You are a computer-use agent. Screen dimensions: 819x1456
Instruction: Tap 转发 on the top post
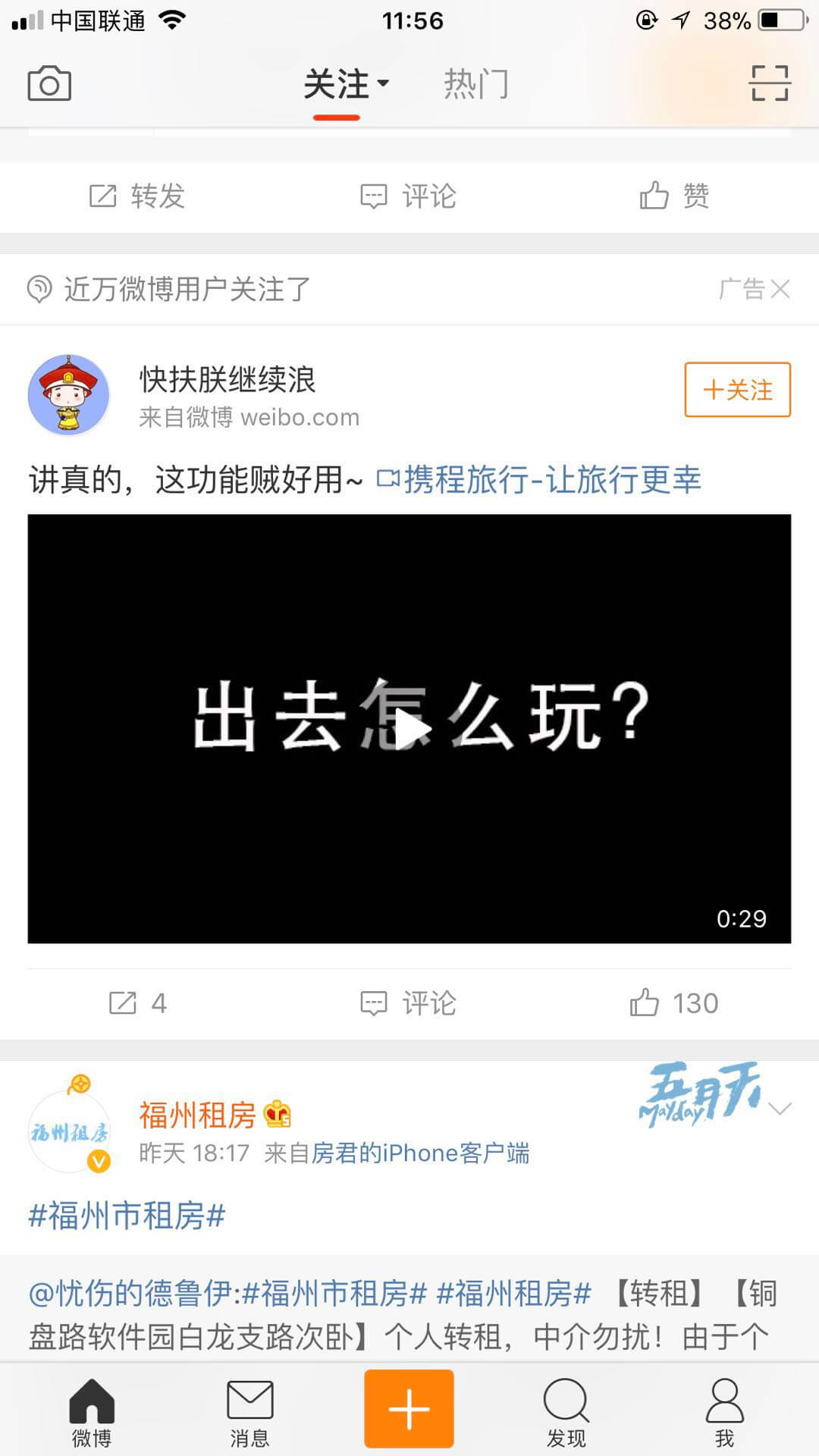click(137, 196)
